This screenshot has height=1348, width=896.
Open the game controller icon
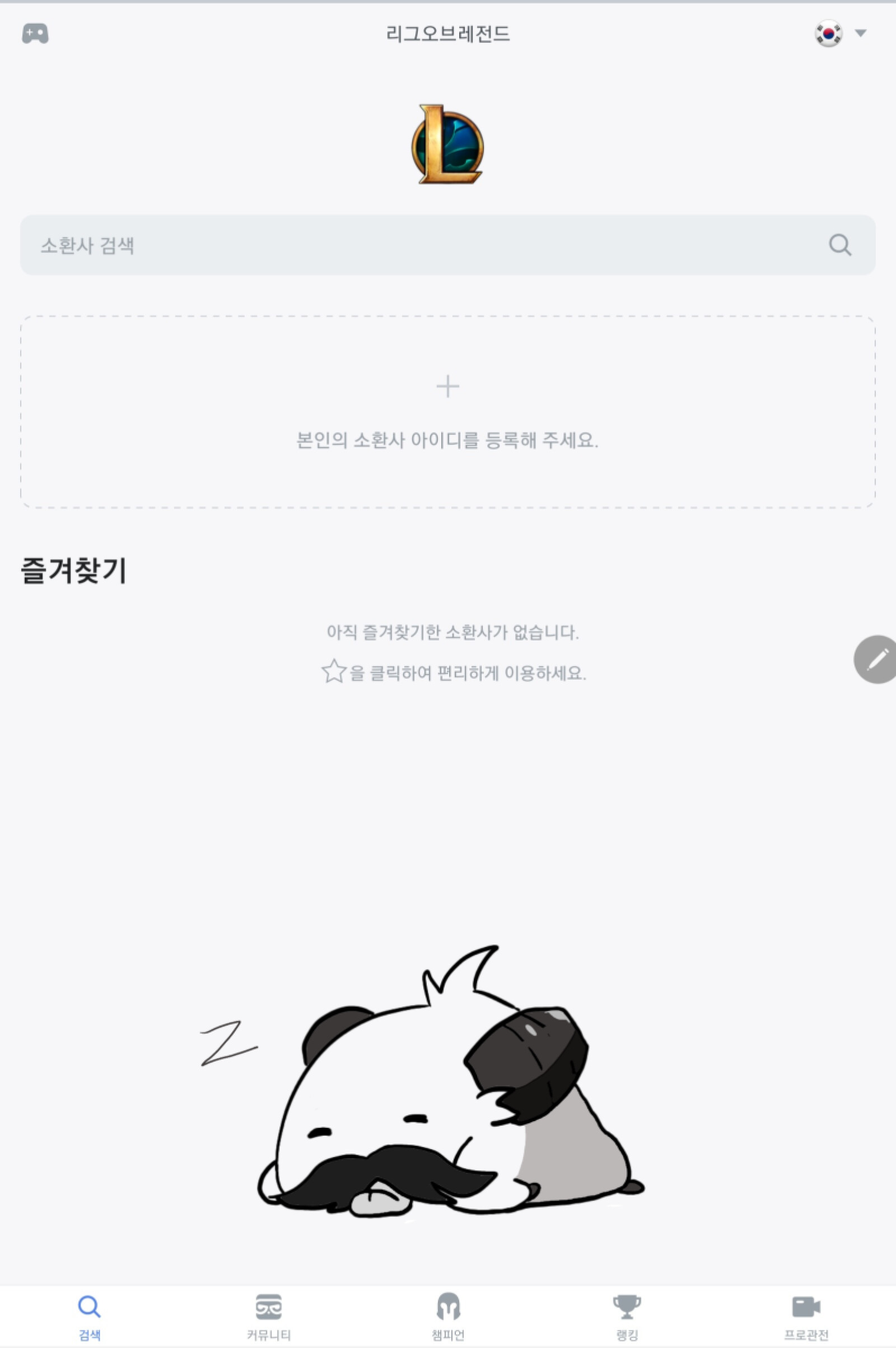pos(35,34)
